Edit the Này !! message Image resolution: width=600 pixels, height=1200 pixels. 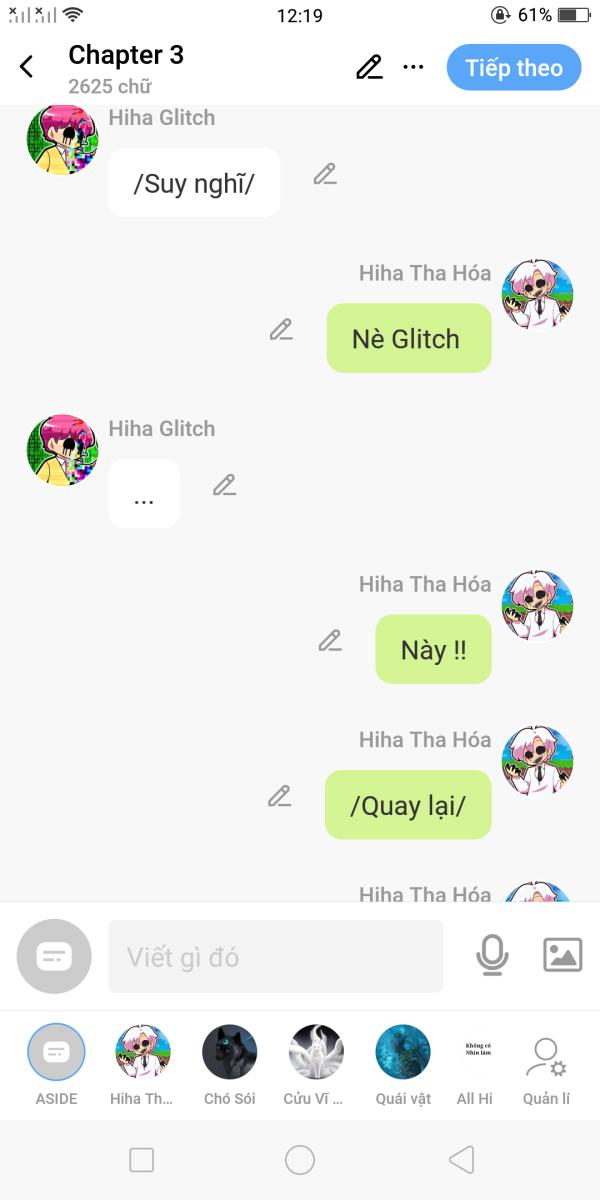330,640
